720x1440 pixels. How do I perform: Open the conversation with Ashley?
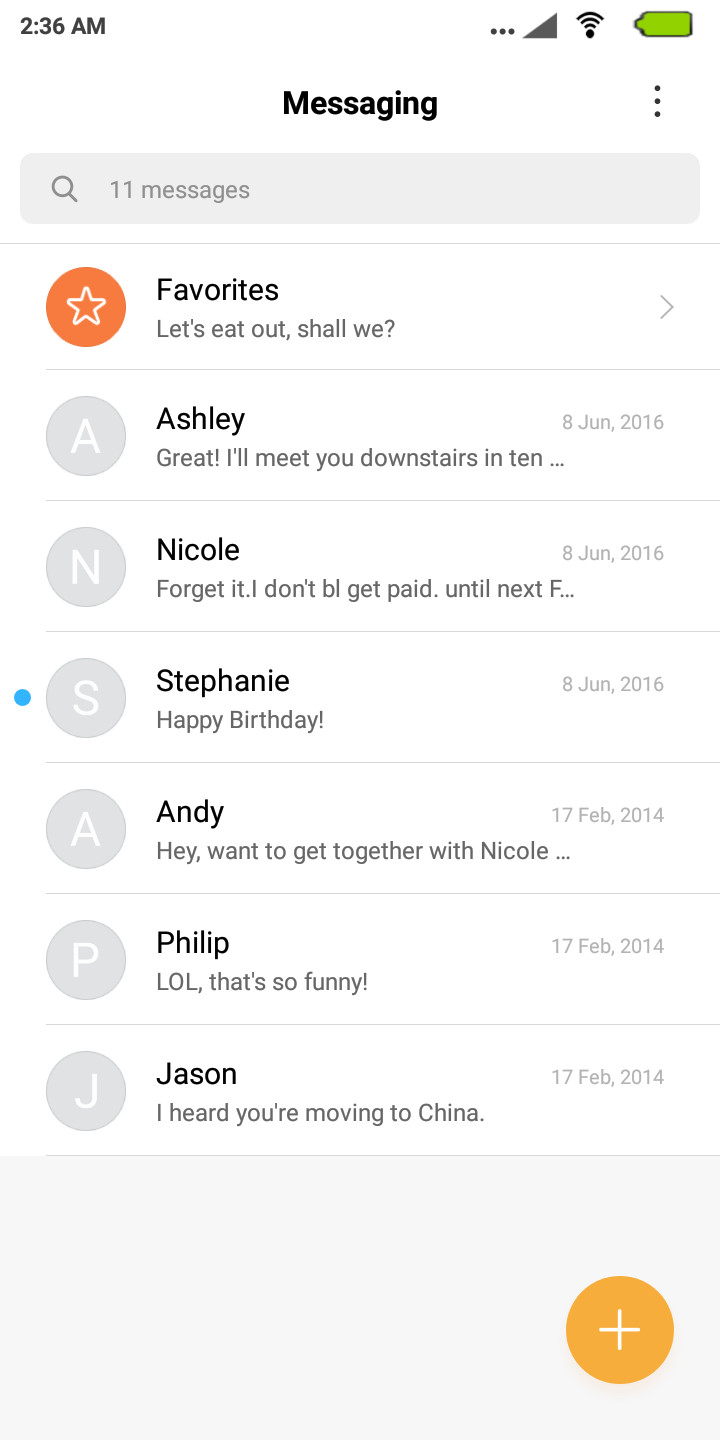(x=360, y=436)
